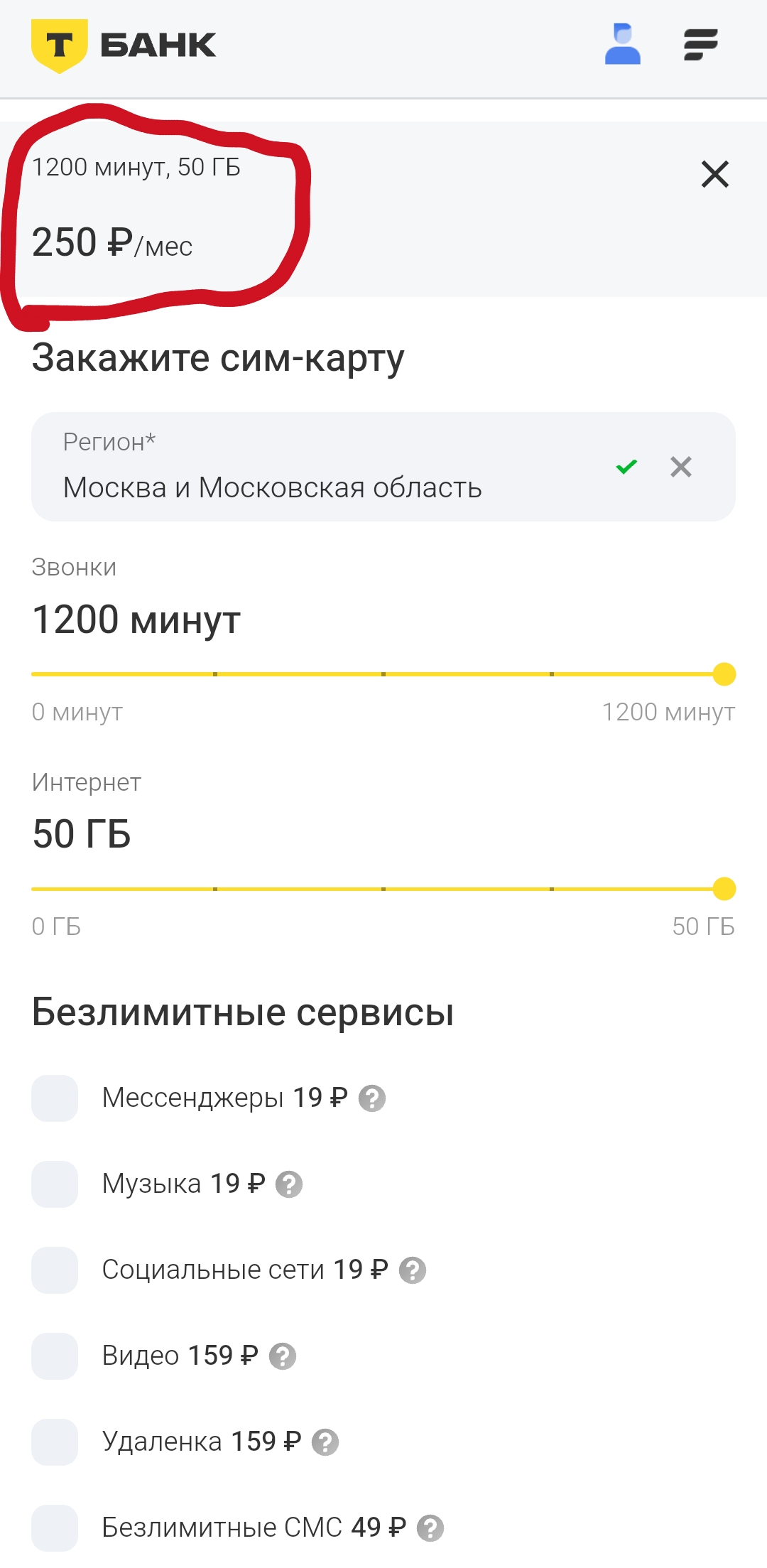Enable unlimited Мессенджеры for 19 ₽

point(55,1098)
